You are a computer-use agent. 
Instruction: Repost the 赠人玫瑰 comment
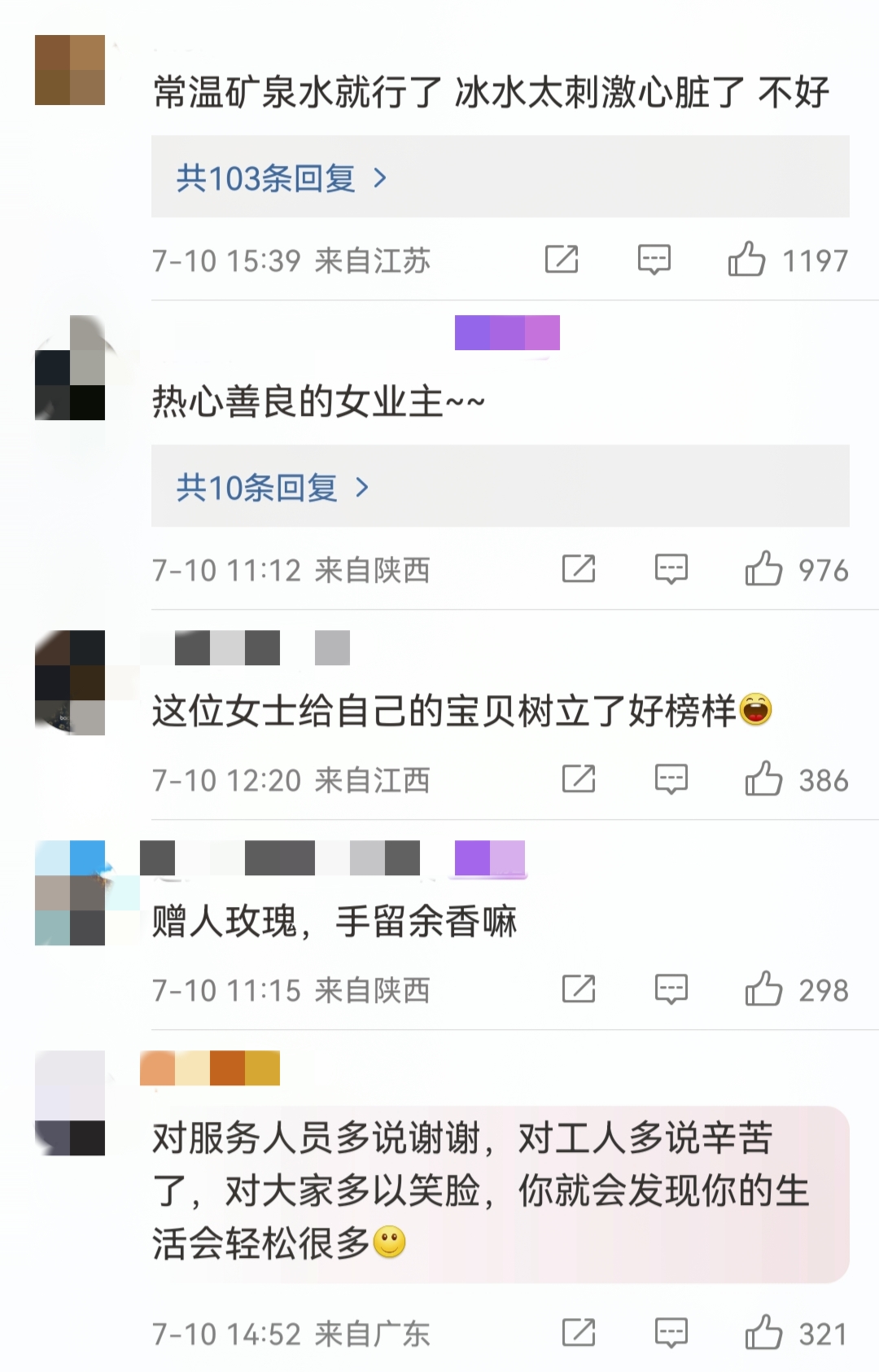(x=579, y=989)
